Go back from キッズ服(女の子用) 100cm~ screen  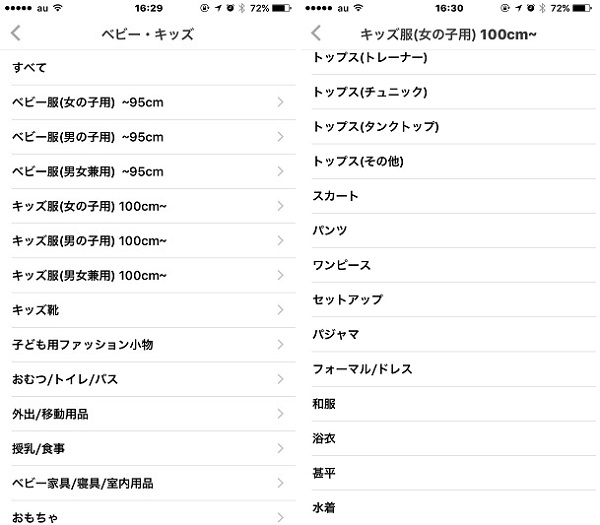pyautogui.click(x=317, y=33)
